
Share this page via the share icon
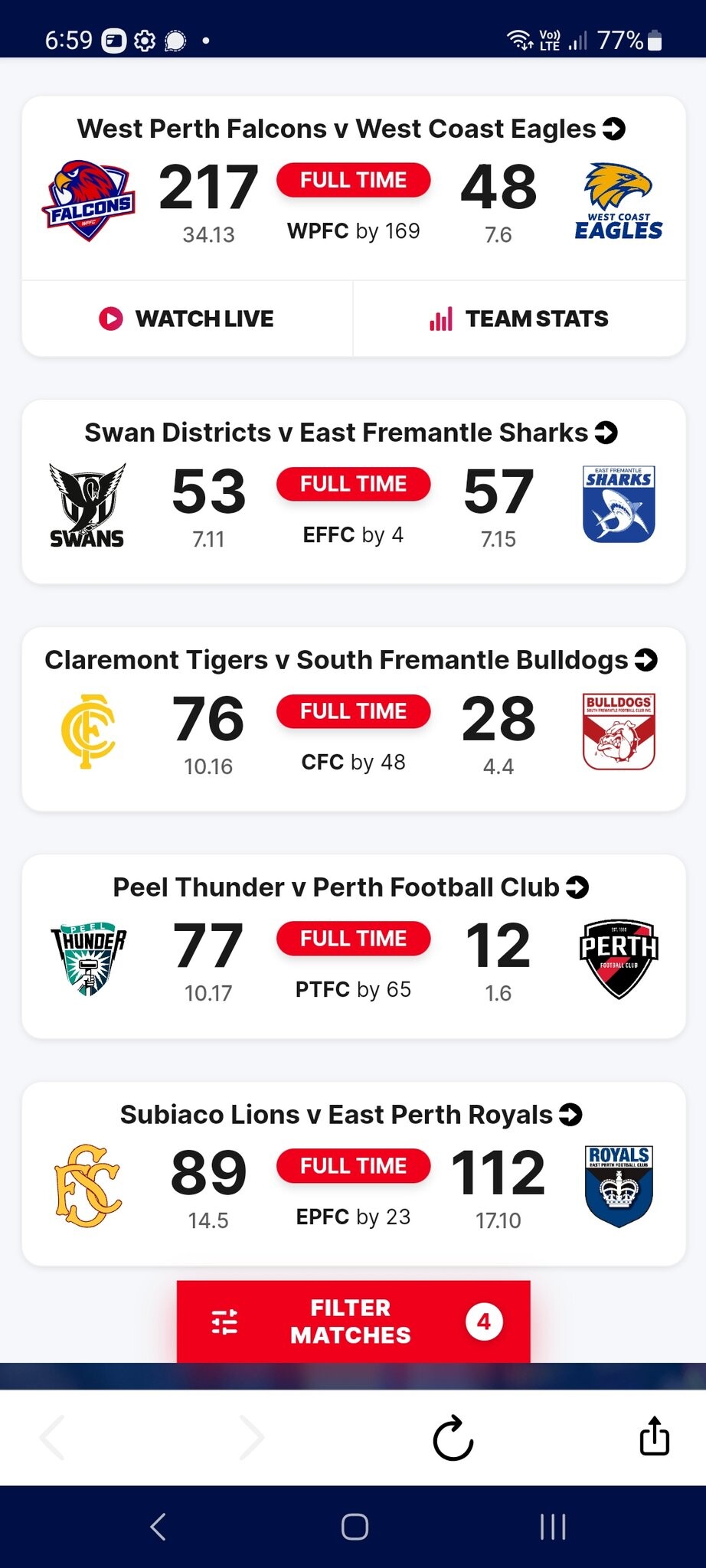654,1436
